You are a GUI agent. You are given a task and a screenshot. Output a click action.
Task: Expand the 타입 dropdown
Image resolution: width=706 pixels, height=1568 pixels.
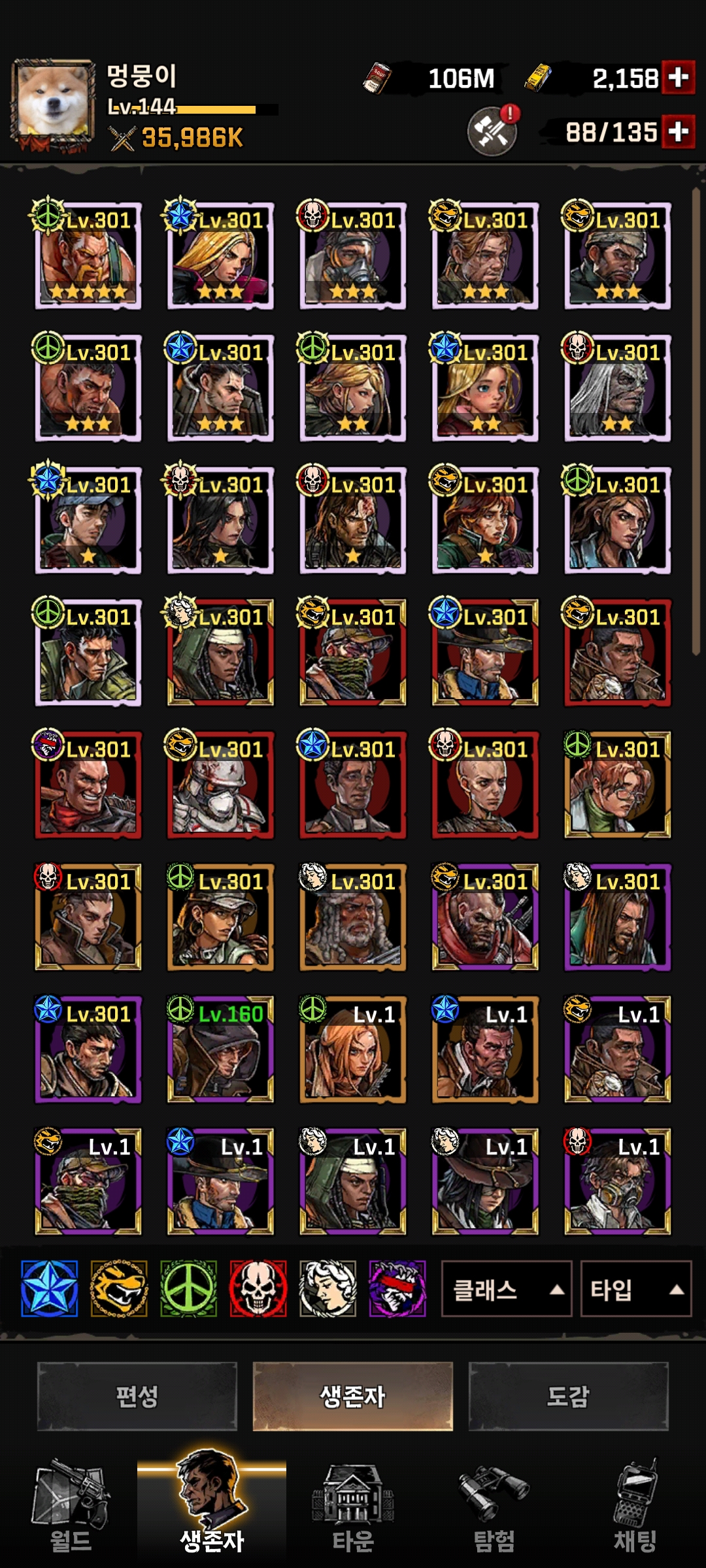(x=635, y=1289)
